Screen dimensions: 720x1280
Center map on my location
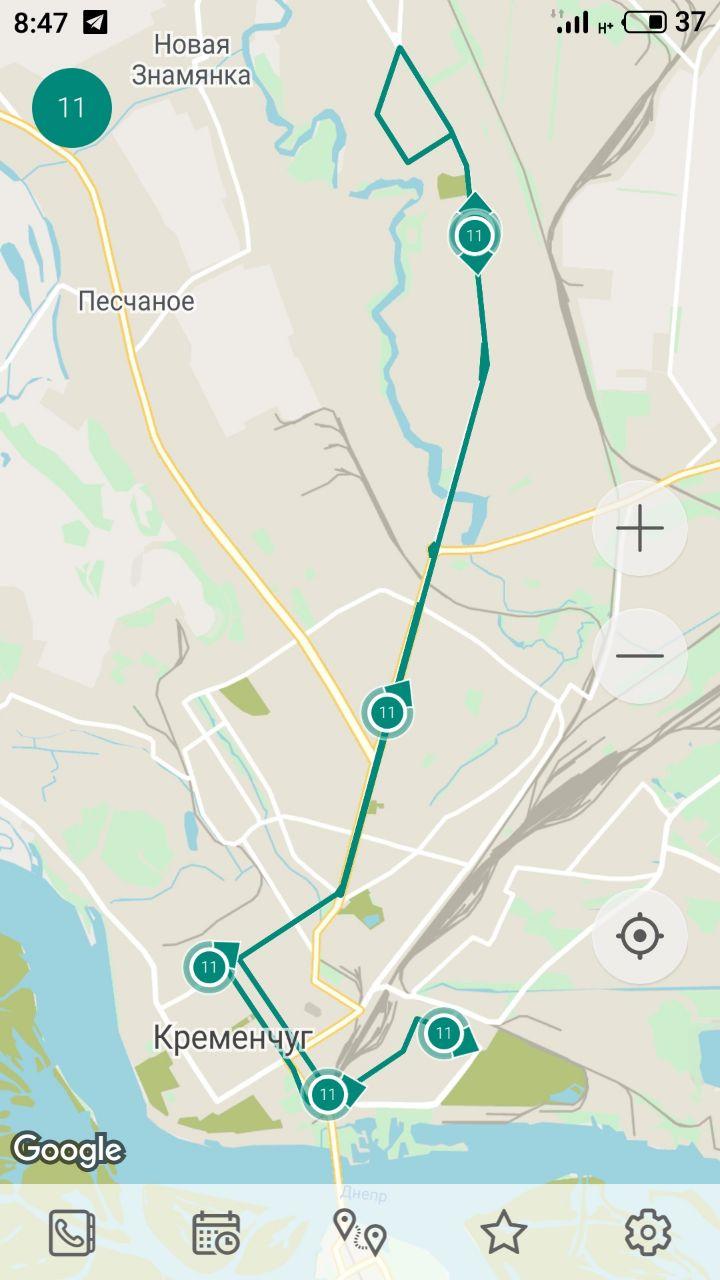coord(640,936)
